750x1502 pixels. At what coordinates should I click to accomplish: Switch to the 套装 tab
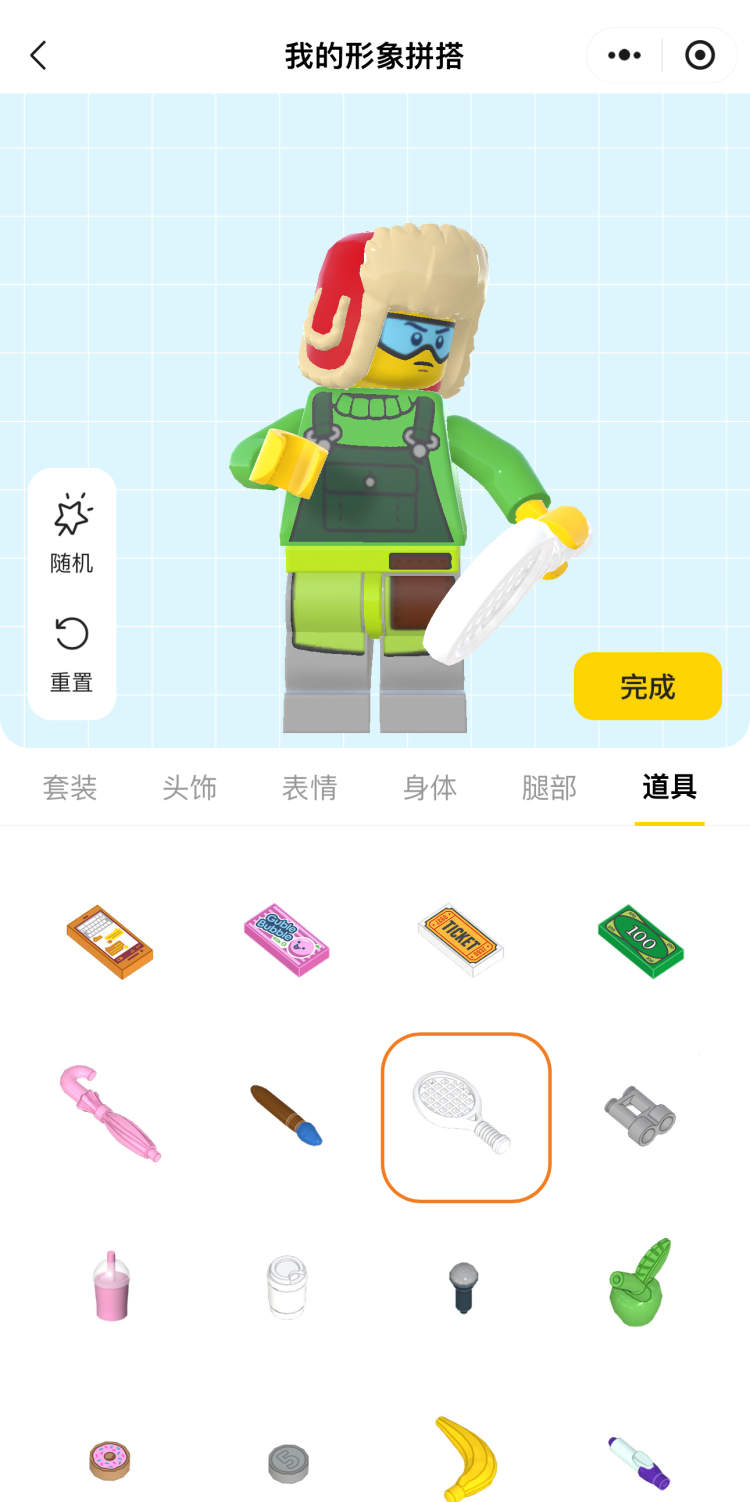click(x=70, y=788)
